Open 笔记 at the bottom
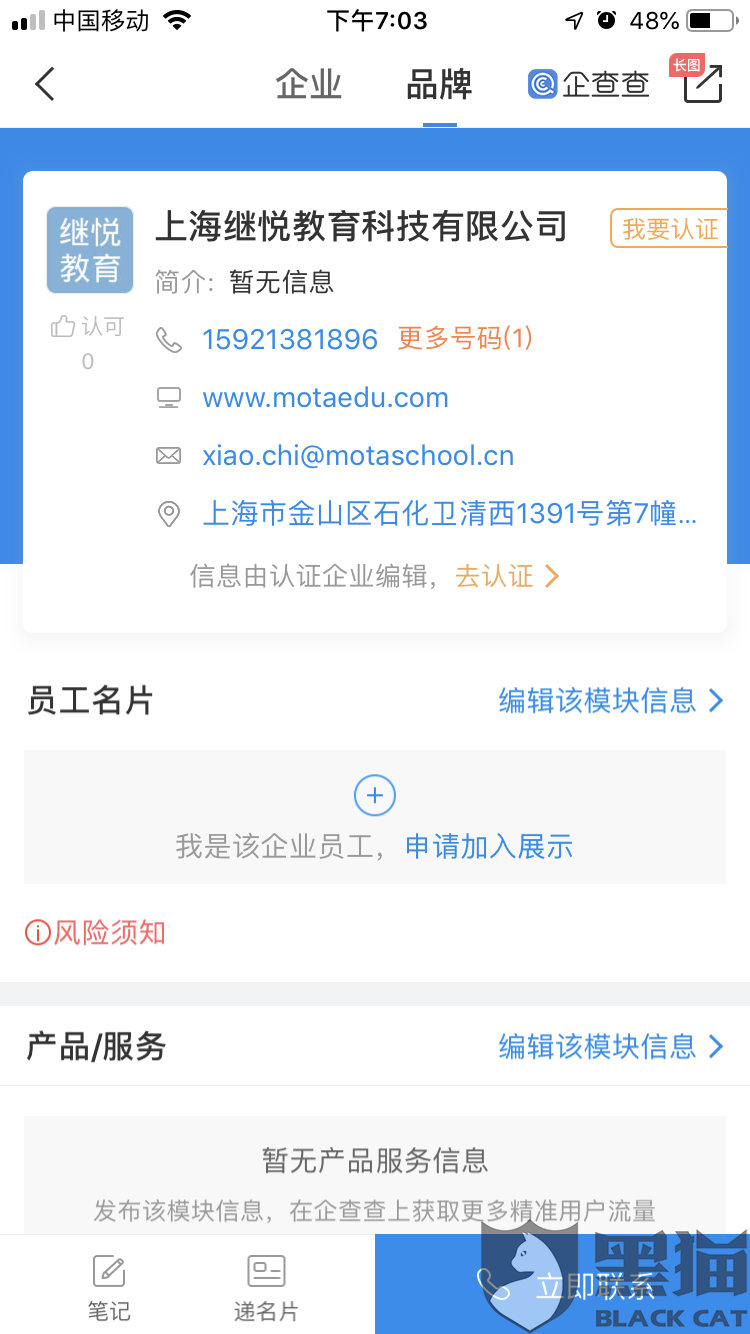The image size is (750, 1334). click(x=109, y=1288)
